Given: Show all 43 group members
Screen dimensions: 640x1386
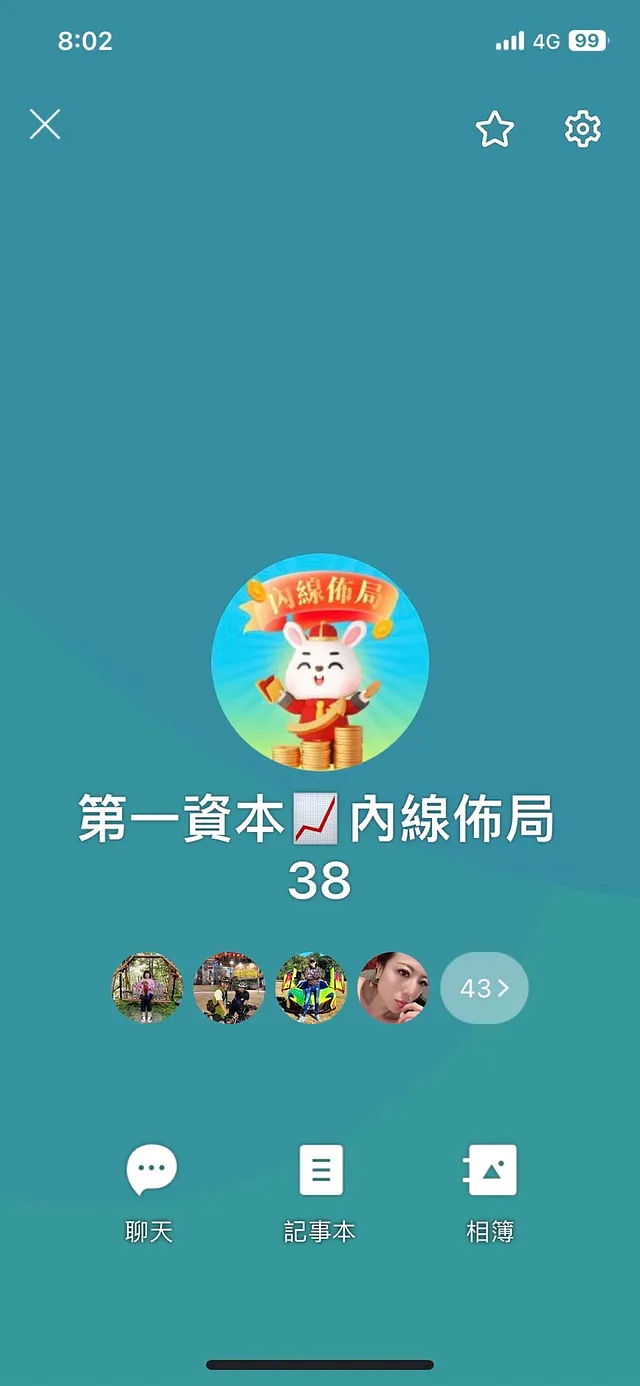Looking at the screenshot, I should click(x=484, y=988).
